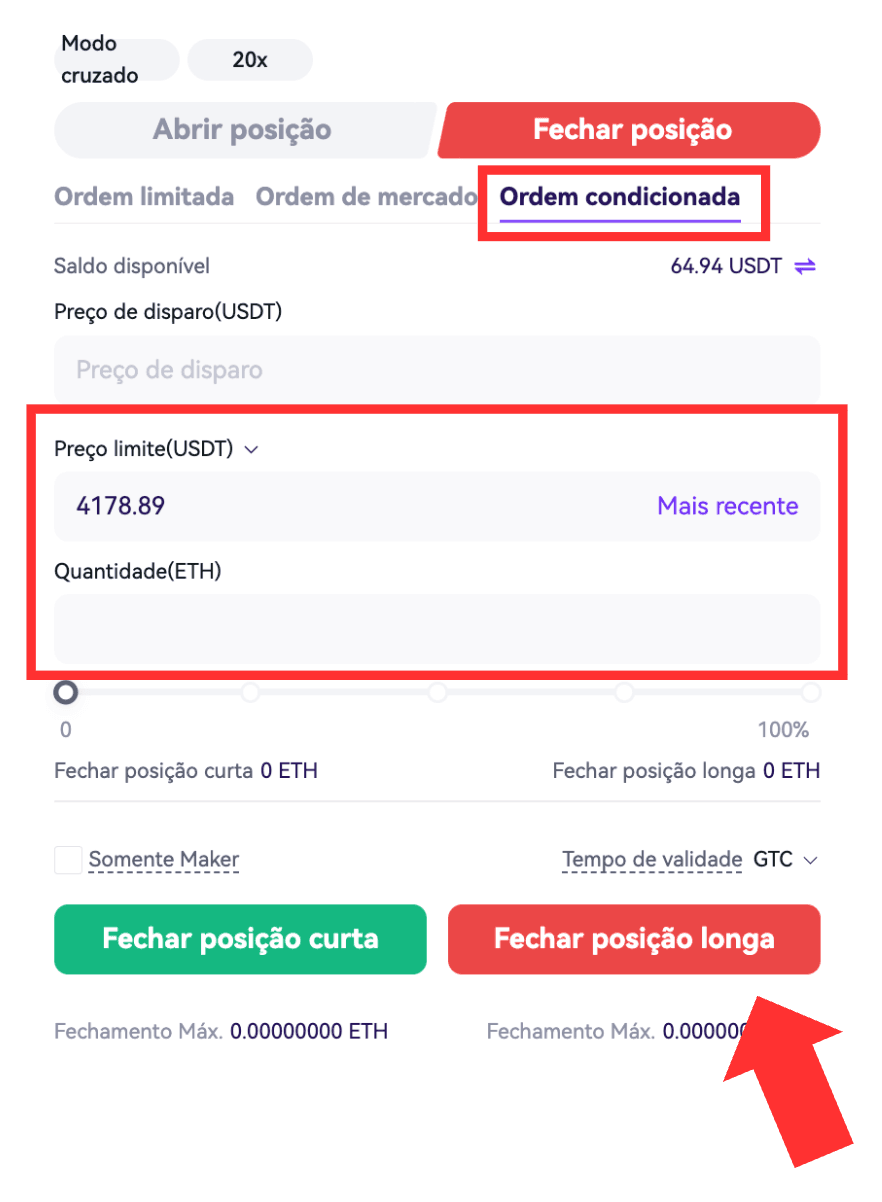Expand the Preço limite(USDT) dropdown
Viewport: 882px width, 1202px height.
252,450
